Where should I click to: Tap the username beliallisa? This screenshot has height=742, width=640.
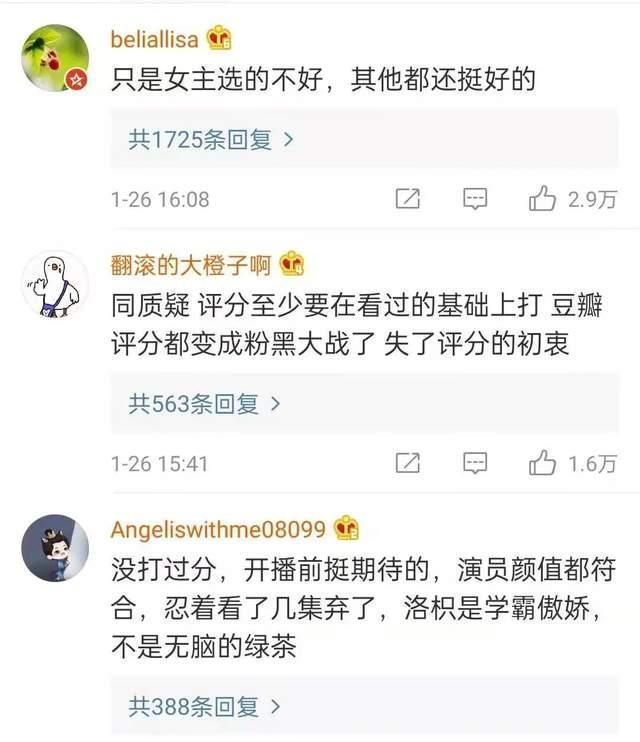pos(156,38)
